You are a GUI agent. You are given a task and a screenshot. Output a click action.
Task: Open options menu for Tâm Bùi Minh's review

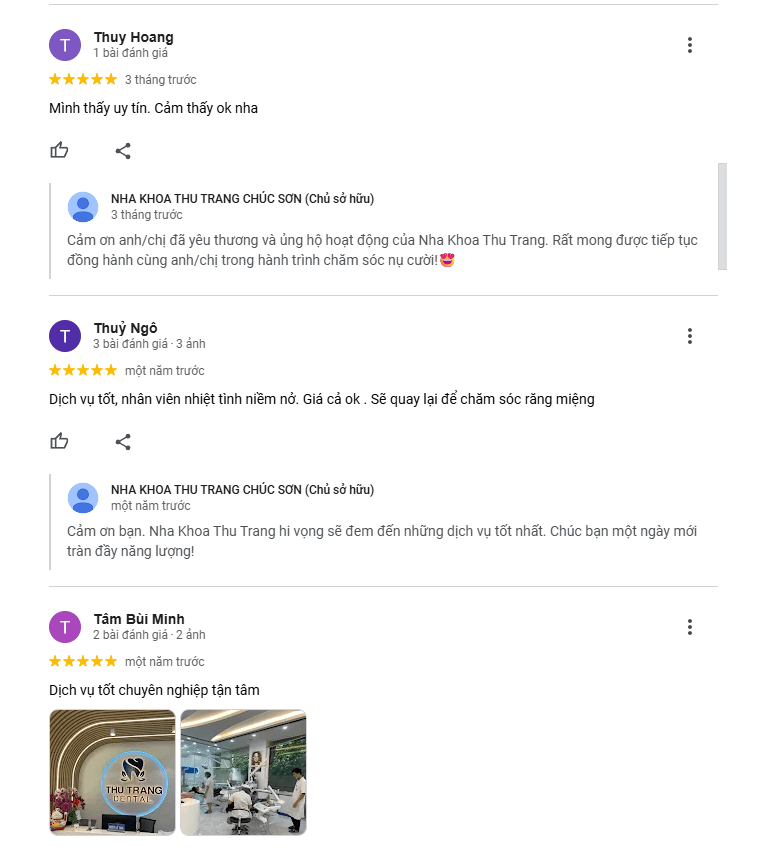tap(690, 627)
